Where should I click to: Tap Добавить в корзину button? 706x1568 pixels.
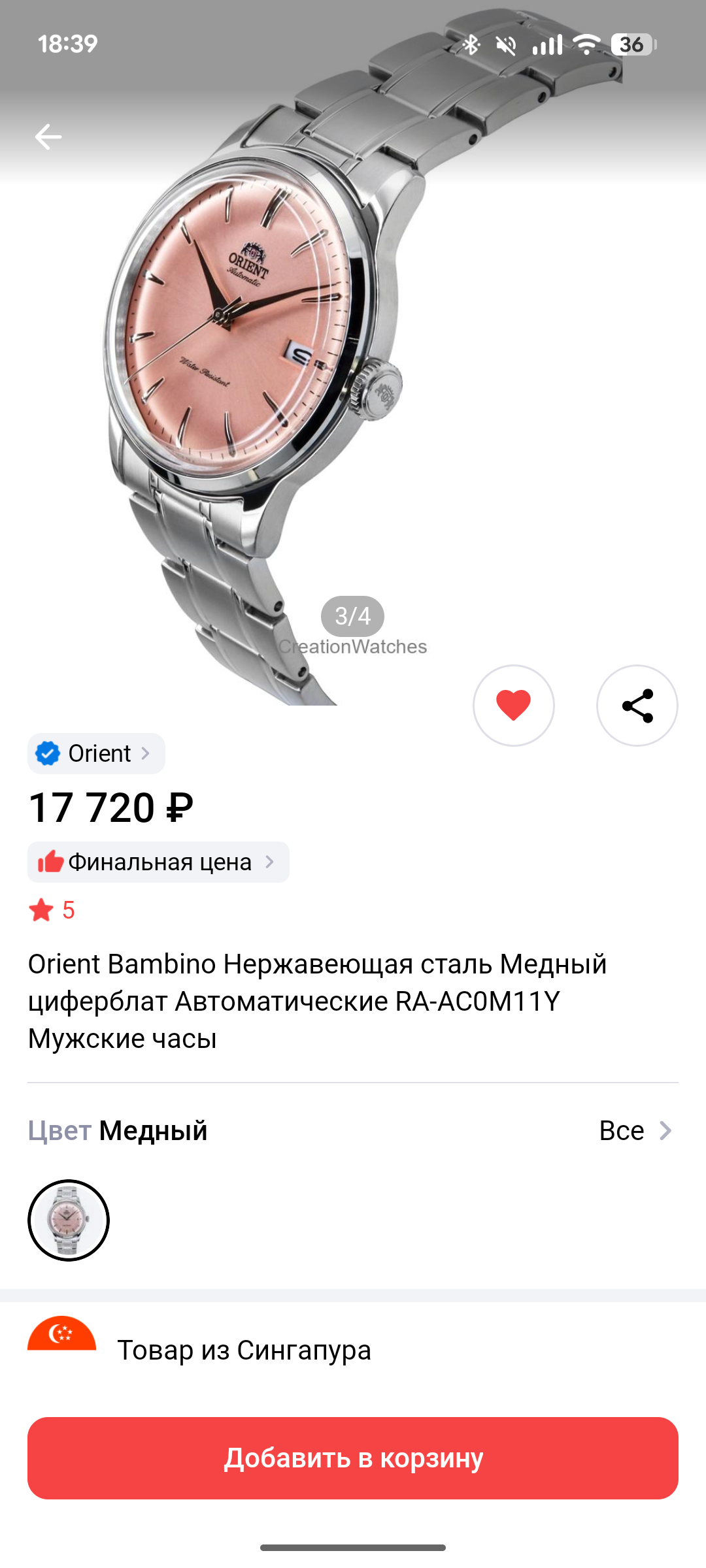coord(353,1458)
